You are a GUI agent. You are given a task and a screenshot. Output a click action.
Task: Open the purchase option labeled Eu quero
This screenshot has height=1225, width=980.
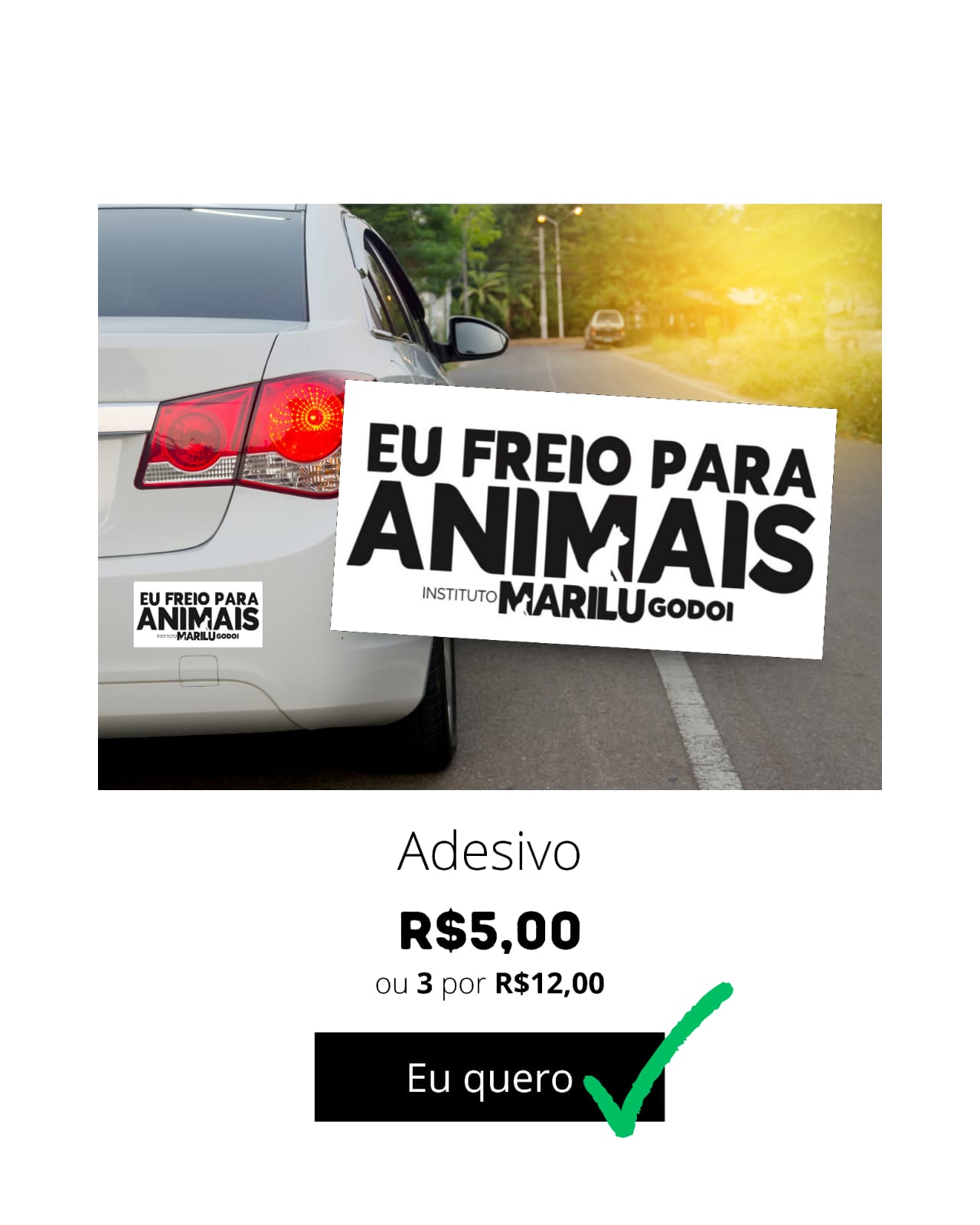pos(490,1080)
